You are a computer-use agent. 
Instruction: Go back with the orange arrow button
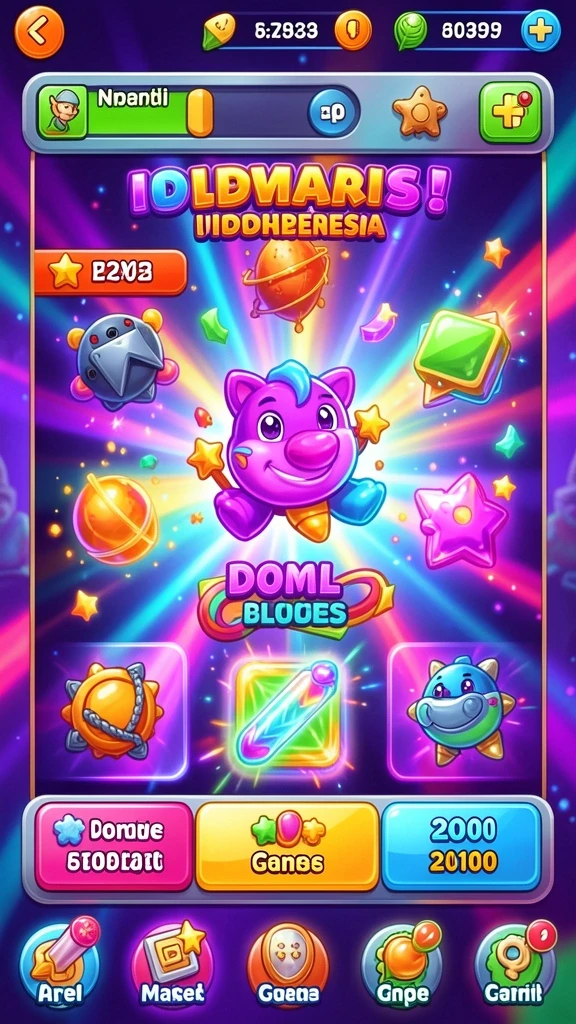tap(39, 32)
